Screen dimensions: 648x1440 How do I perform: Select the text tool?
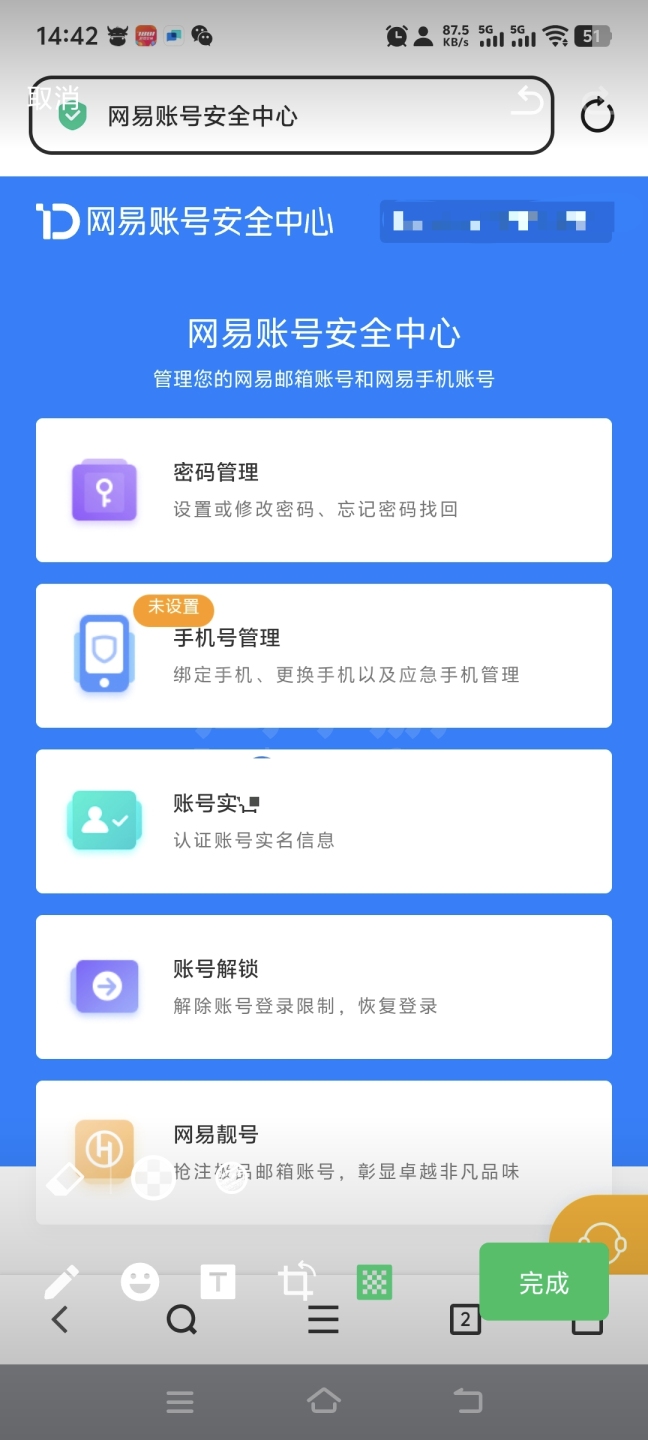point(218,1281)
